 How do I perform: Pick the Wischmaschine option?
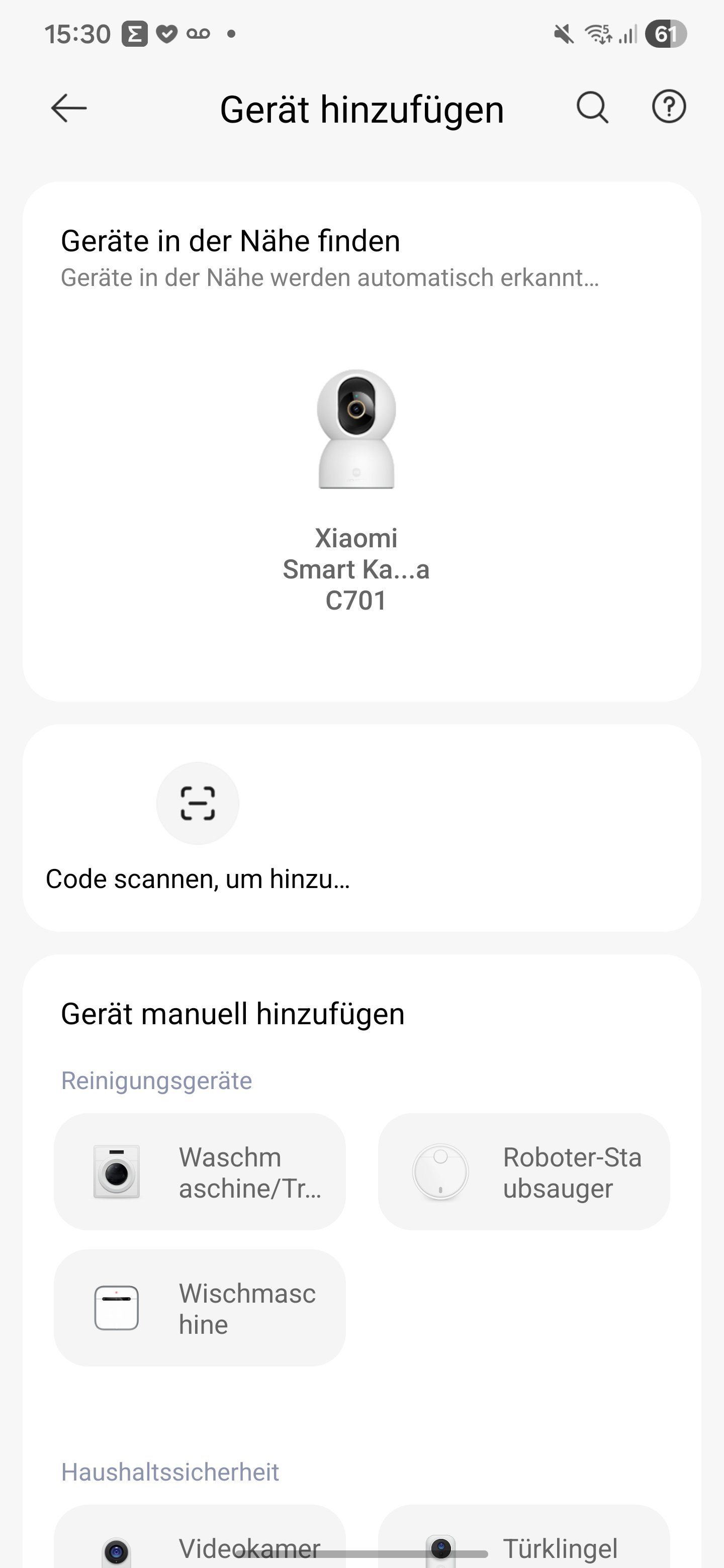coord(200,1308)
